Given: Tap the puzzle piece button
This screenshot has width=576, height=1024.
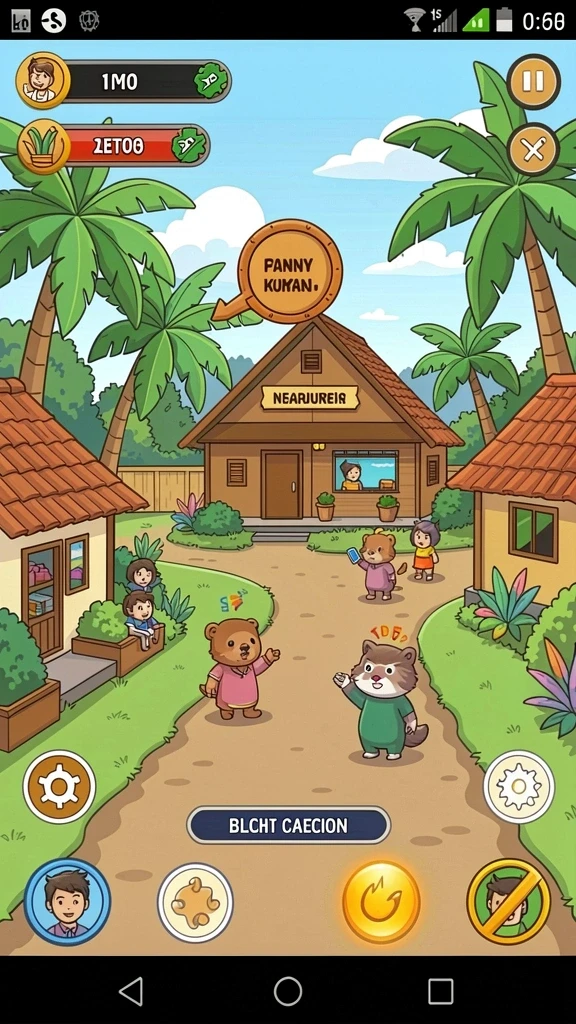Looking at the screenshot, I should point(195,903).
